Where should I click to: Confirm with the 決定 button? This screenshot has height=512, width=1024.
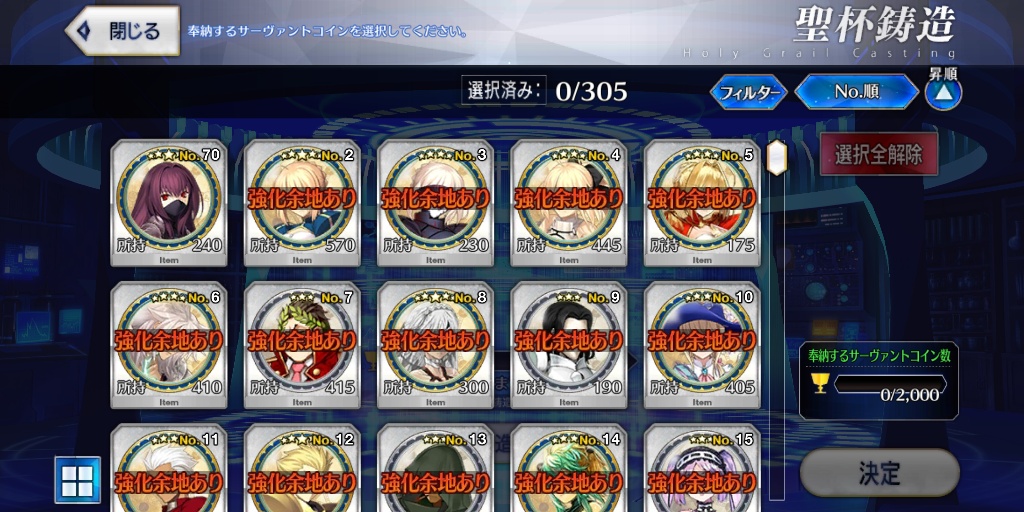(x=879, y=473)
